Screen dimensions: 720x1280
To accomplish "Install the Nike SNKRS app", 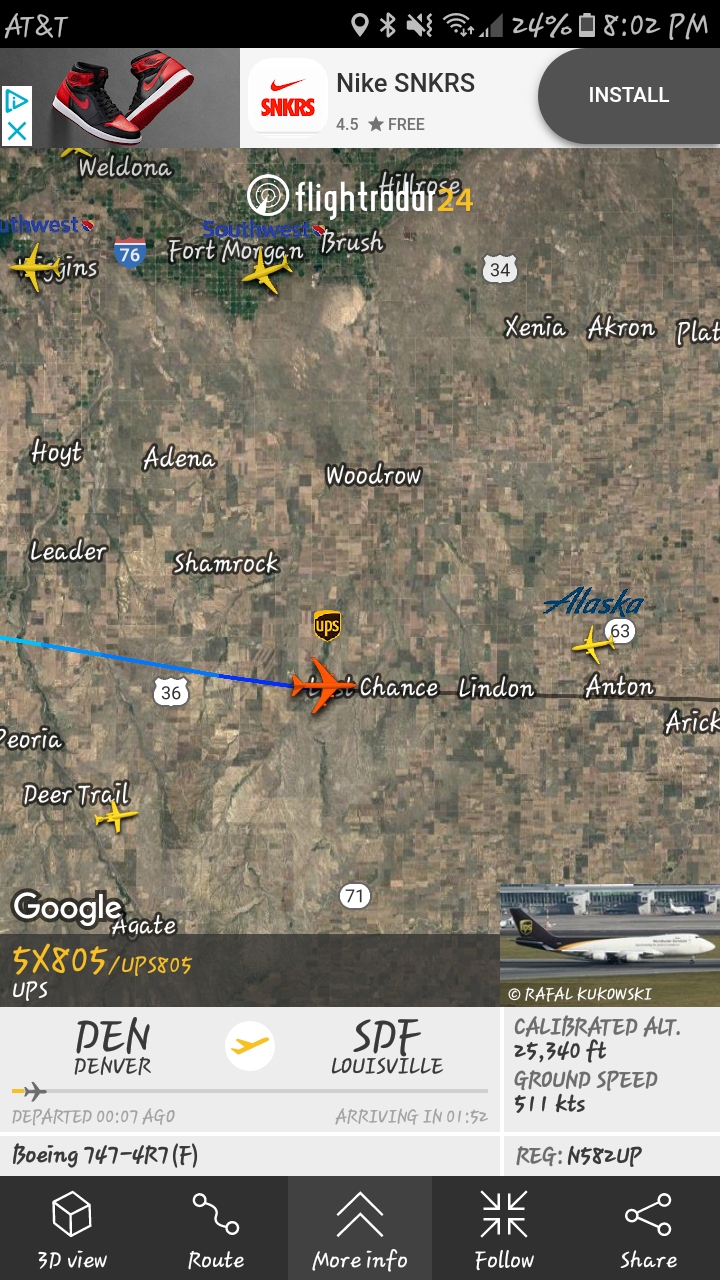I will tap(628, 96).
